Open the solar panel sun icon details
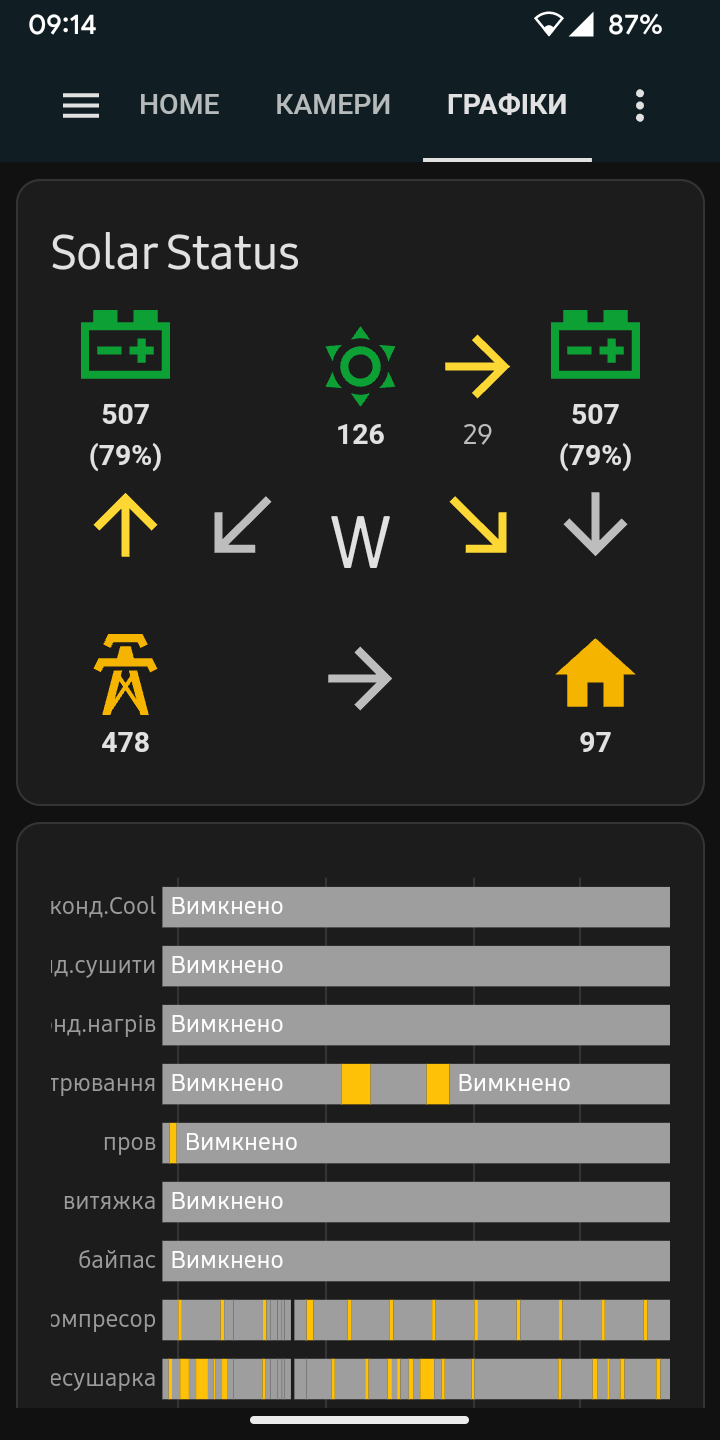The image size is (720, 1440). [361, 366]
